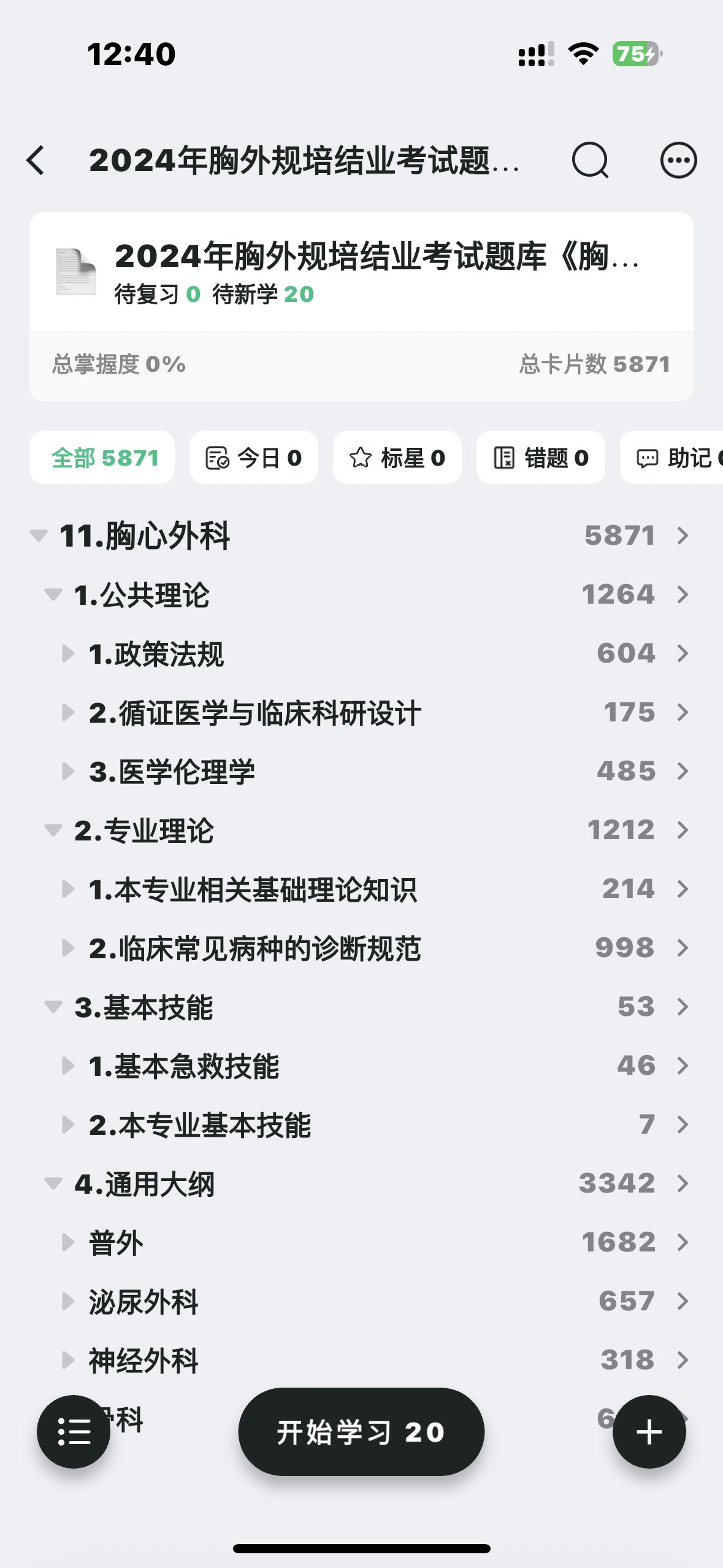The width and height of the screenshot is (723, 1568).
Task: Open search via the magnifier icon
Action: [590, 161]
